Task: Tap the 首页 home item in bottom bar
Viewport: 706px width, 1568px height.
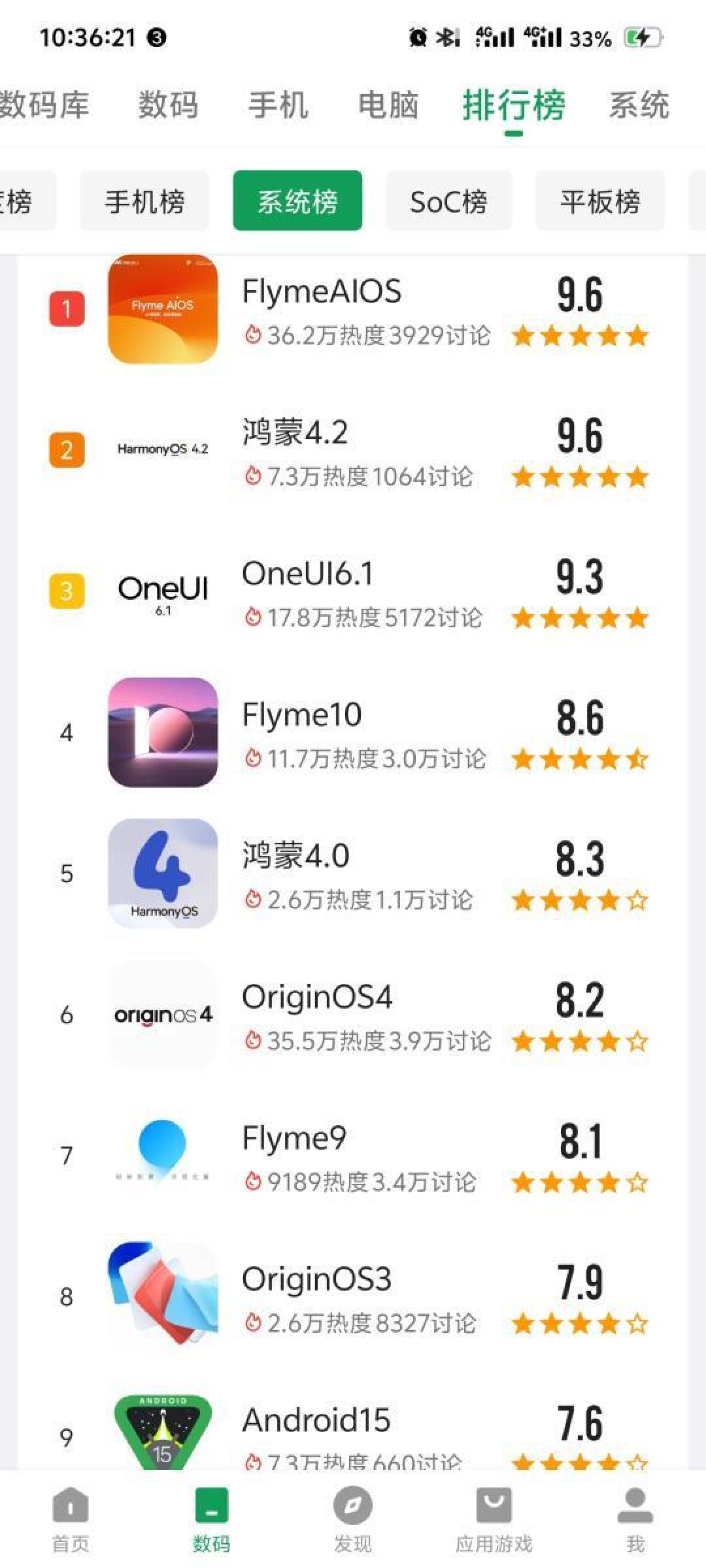Action: coord(69,1516)
